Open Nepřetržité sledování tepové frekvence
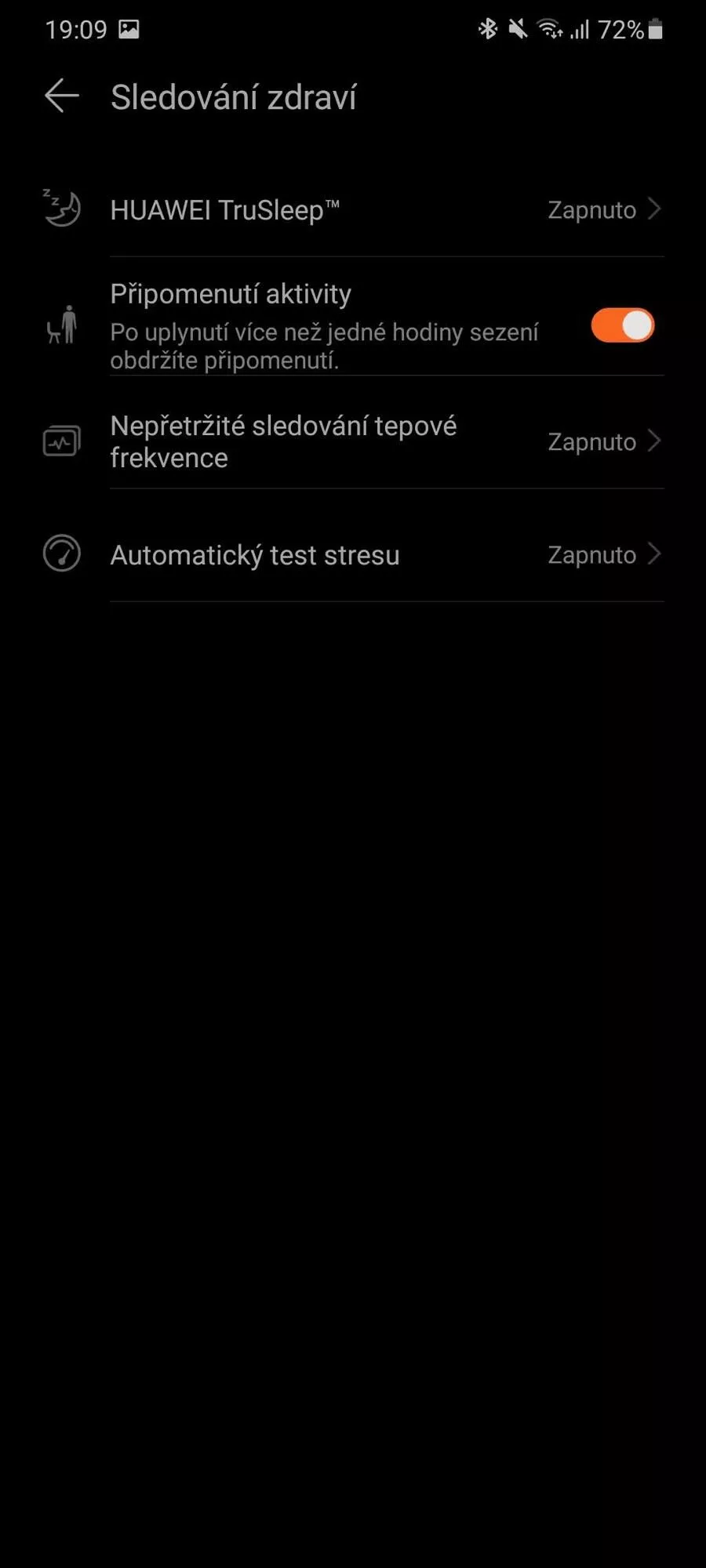 353,441
